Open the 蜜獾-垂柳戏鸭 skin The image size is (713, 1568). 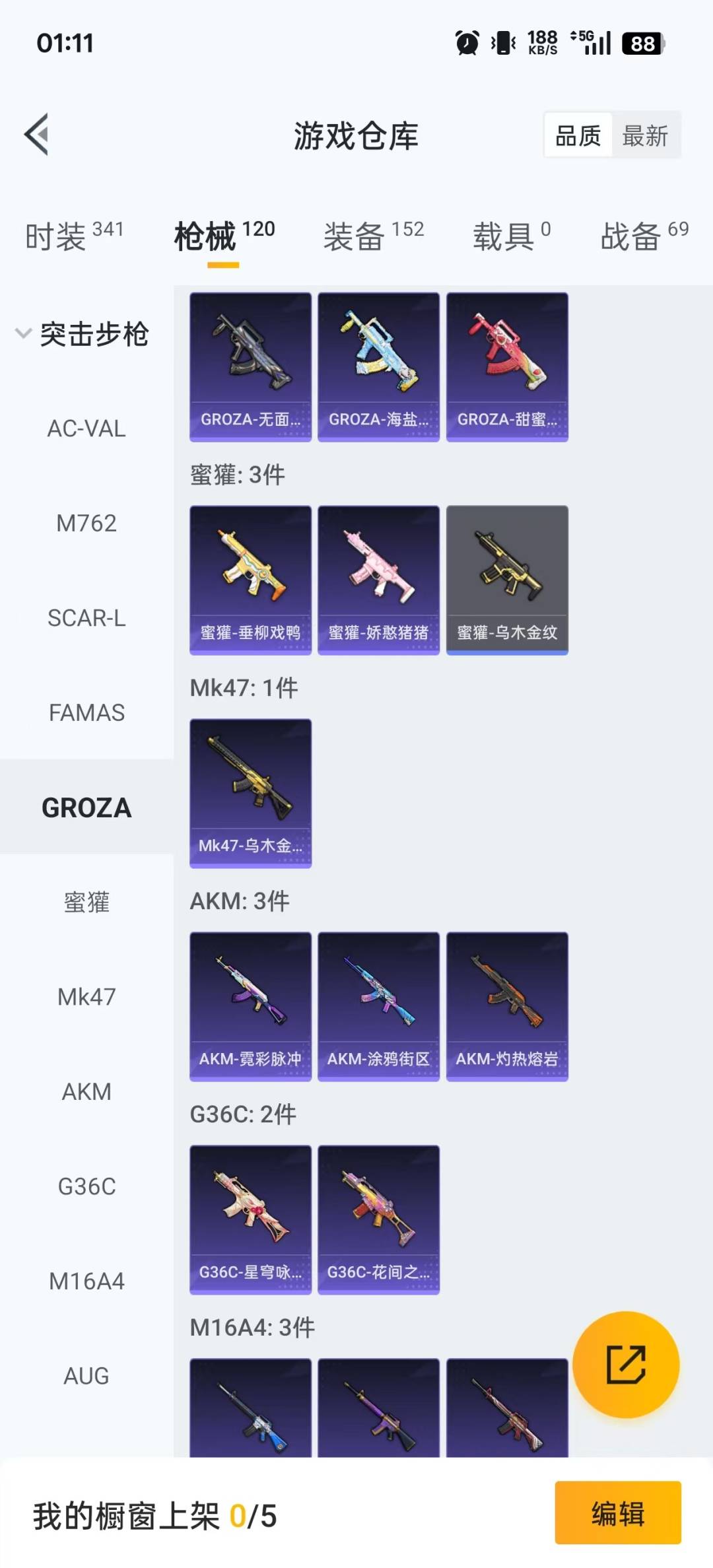click(250, 580)
